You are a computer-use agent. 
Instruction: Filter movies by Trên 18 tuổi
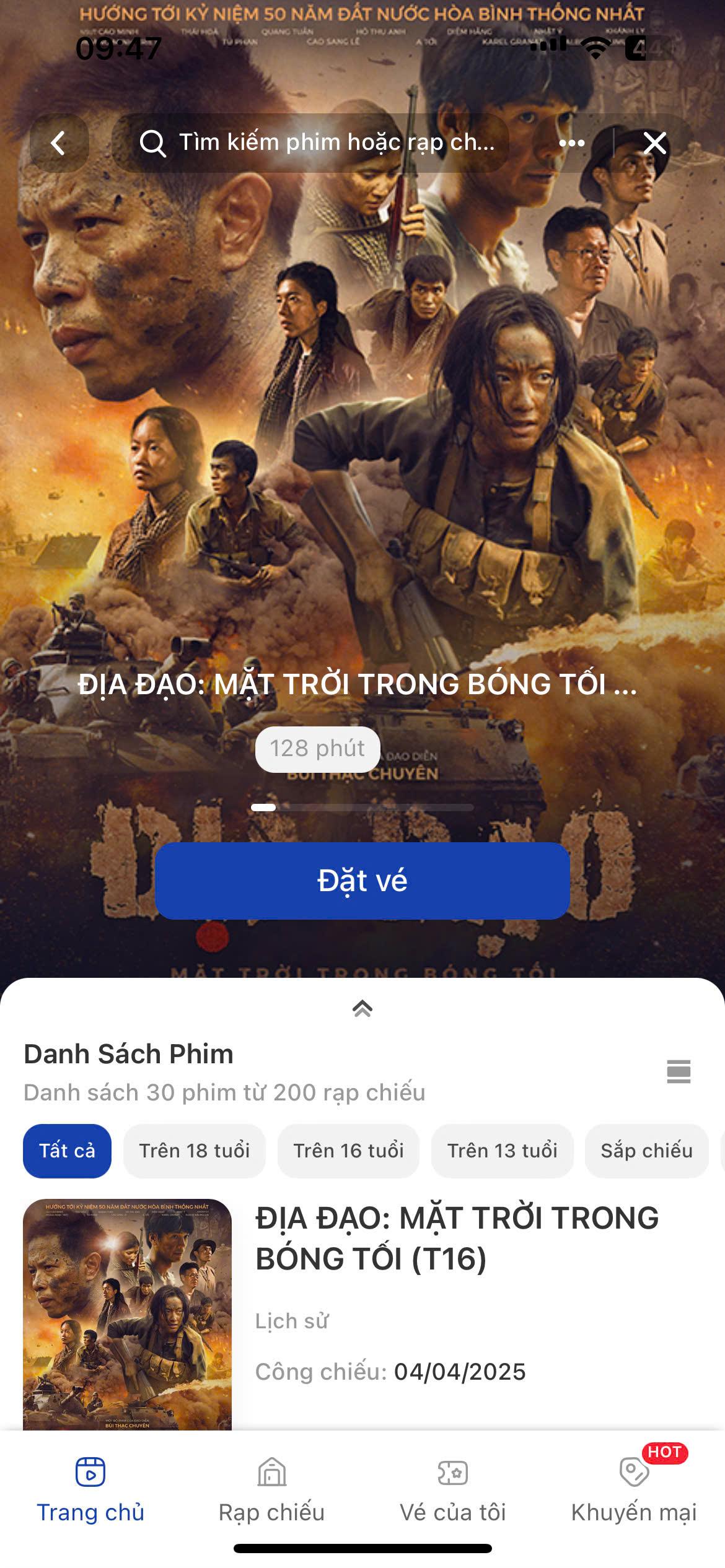194,1151
